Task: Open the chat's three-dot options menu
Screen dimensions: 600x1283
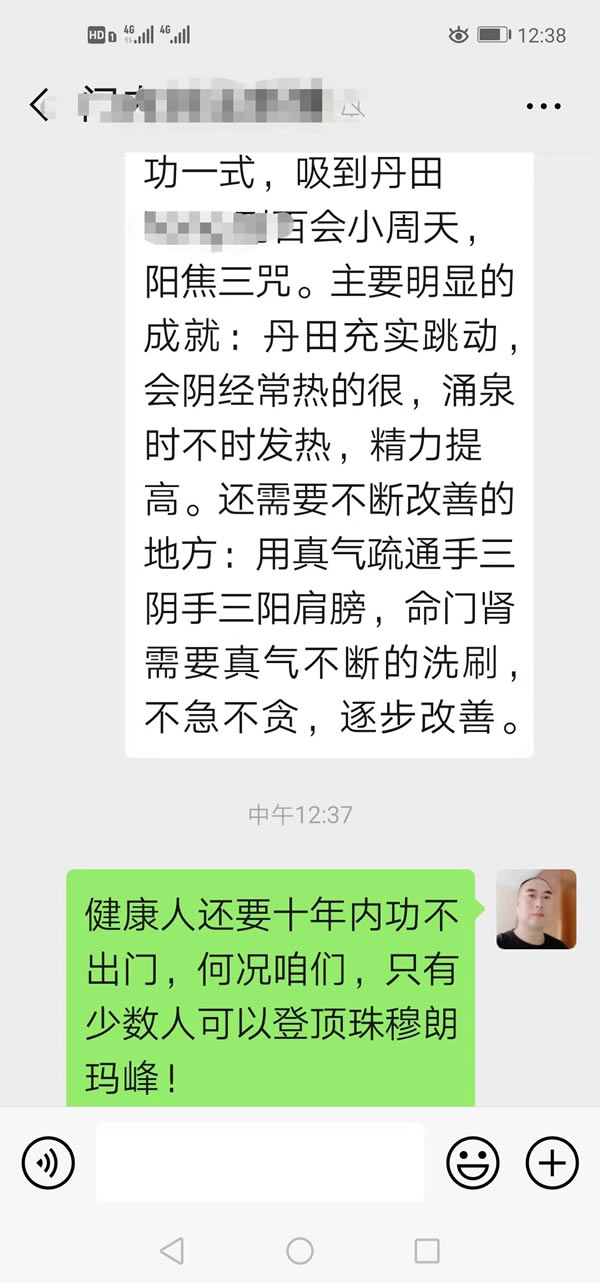Action: pos(544,104)
